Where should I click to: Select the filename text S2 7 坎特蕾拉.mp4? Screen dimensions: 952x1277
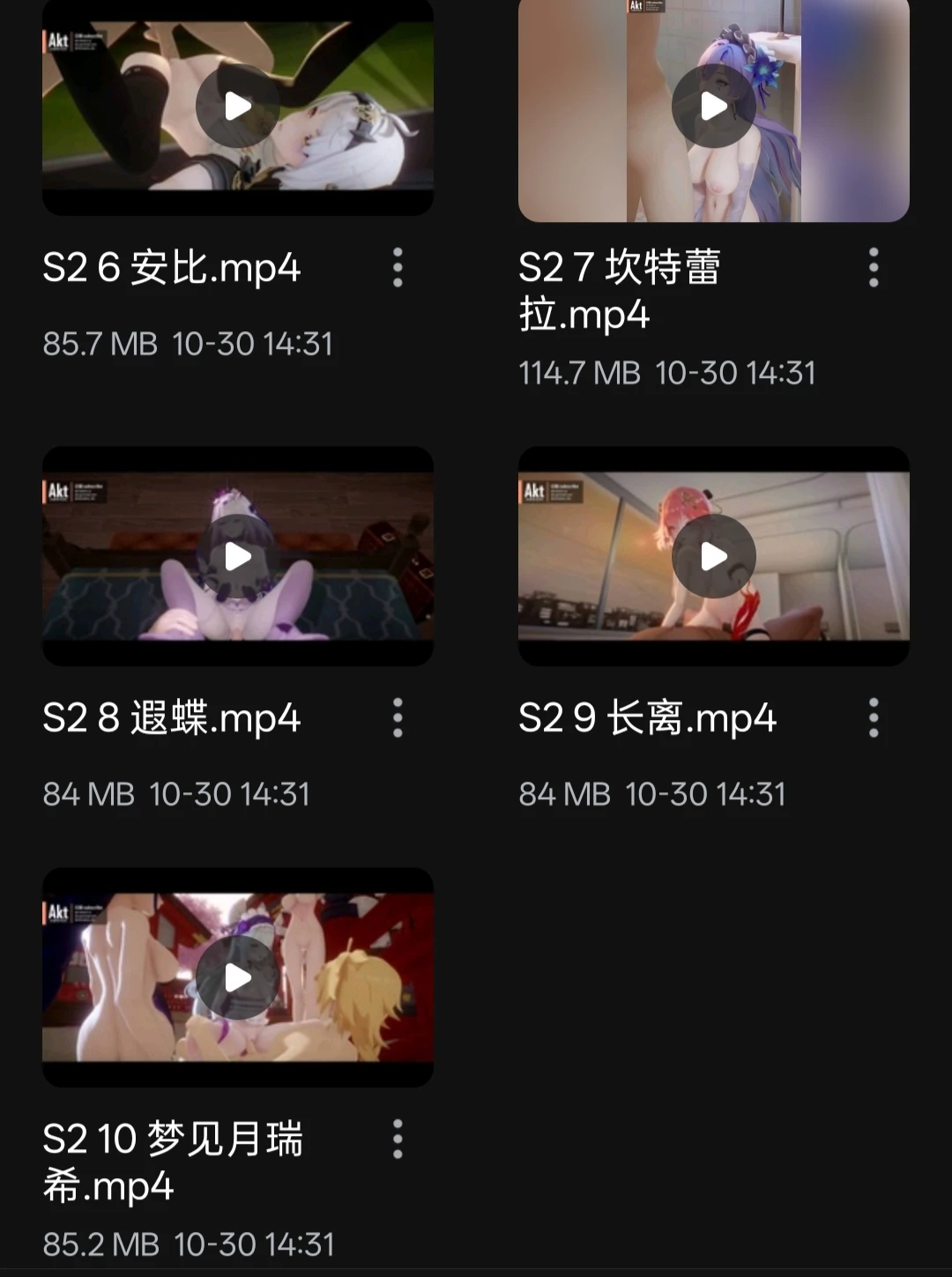(x=623, y=291)
